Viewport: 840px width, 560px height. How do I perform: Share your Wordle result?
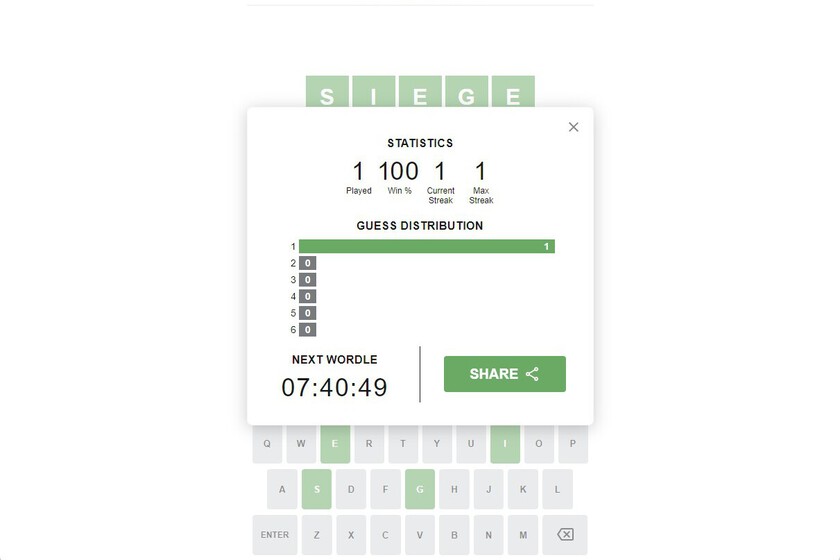tap(505, 374)
